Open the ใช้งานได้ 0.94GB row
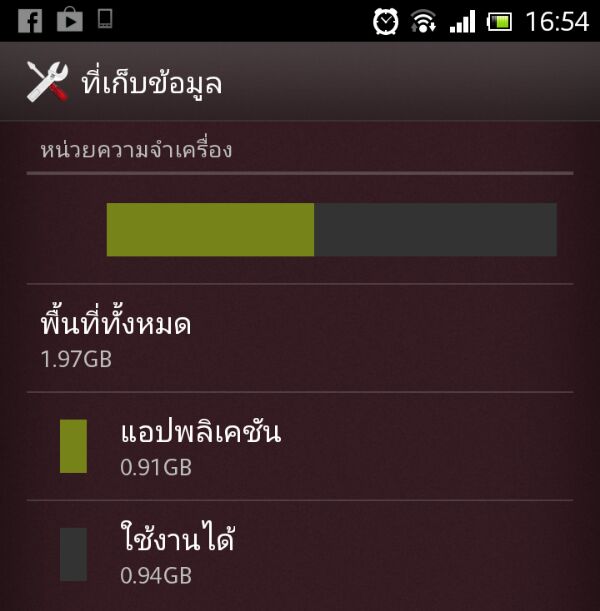600x611 pixels. 300,555
